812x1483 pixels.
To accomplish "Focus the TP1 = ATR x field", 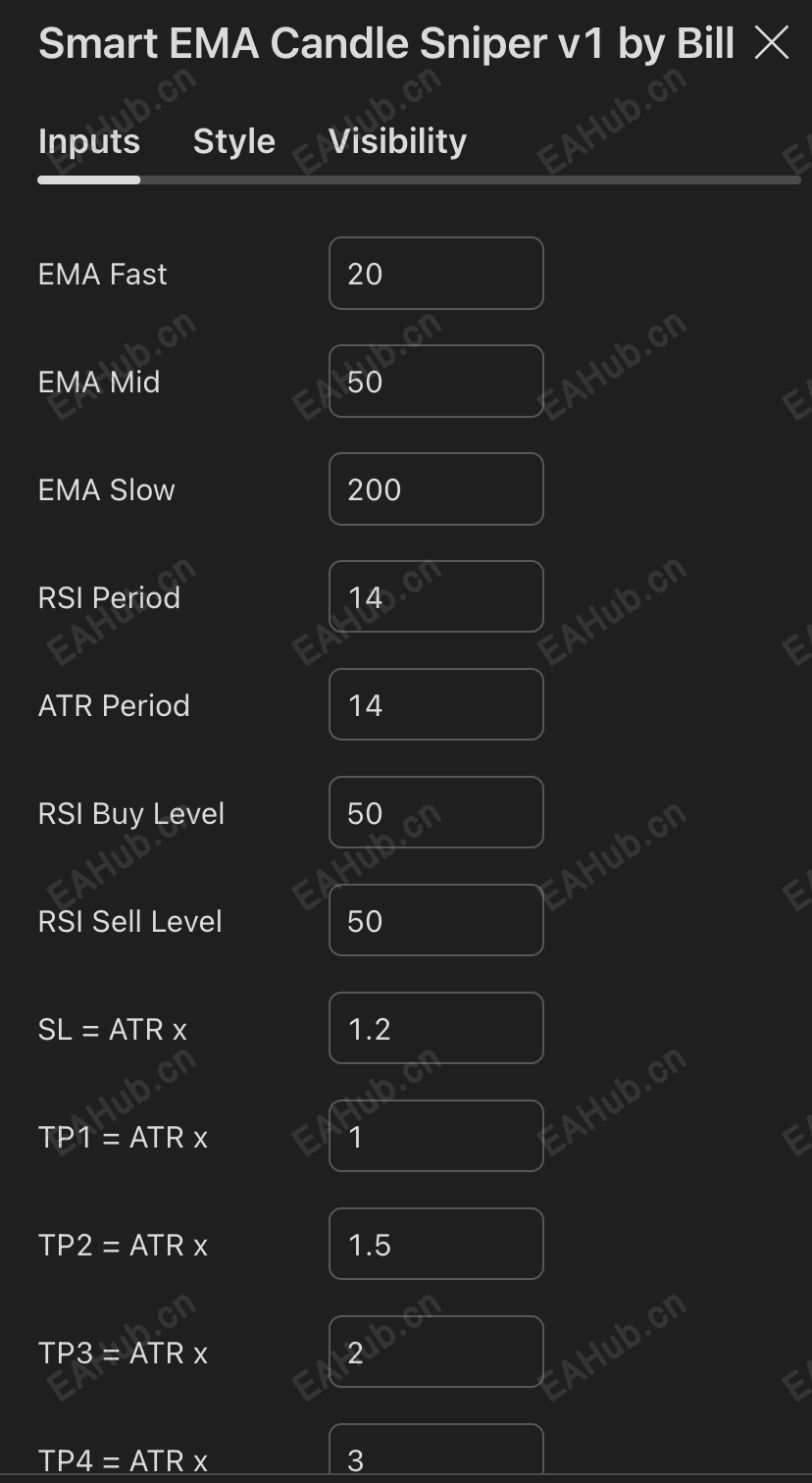I will tap(435, 1137).
